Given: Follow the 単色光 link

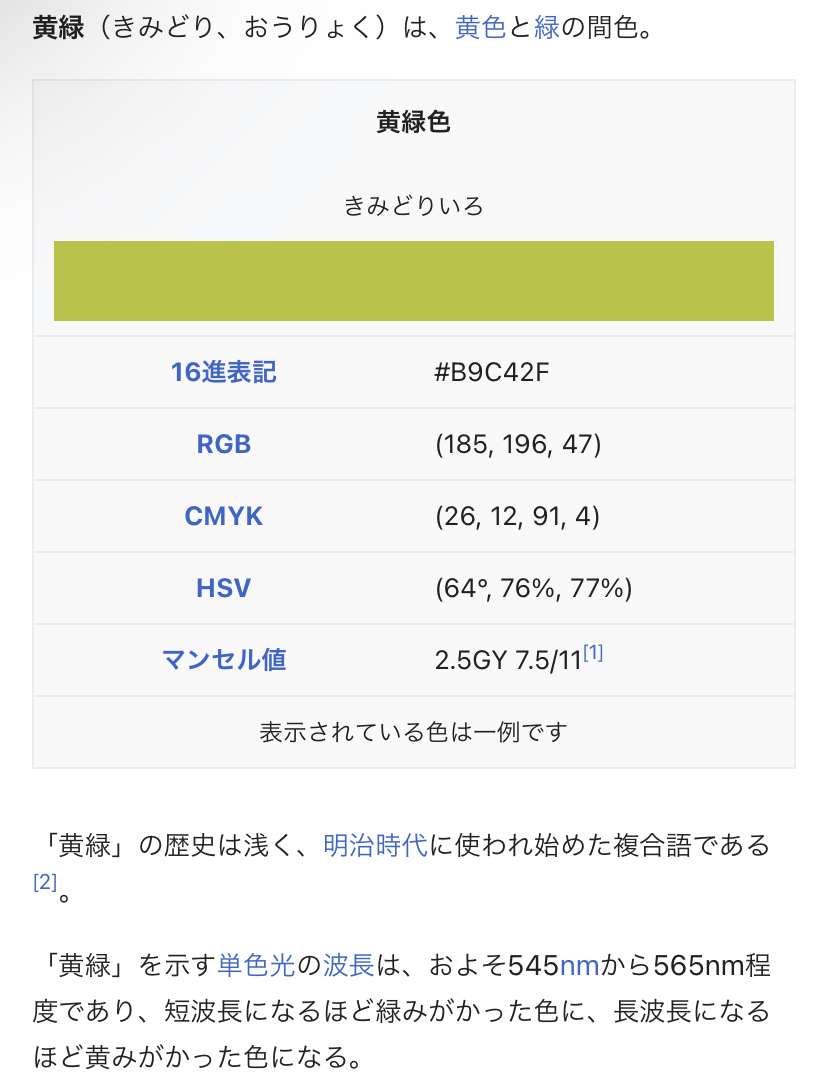Looking at the screenshot, I should pyautogui.click(x=257, y=965).
